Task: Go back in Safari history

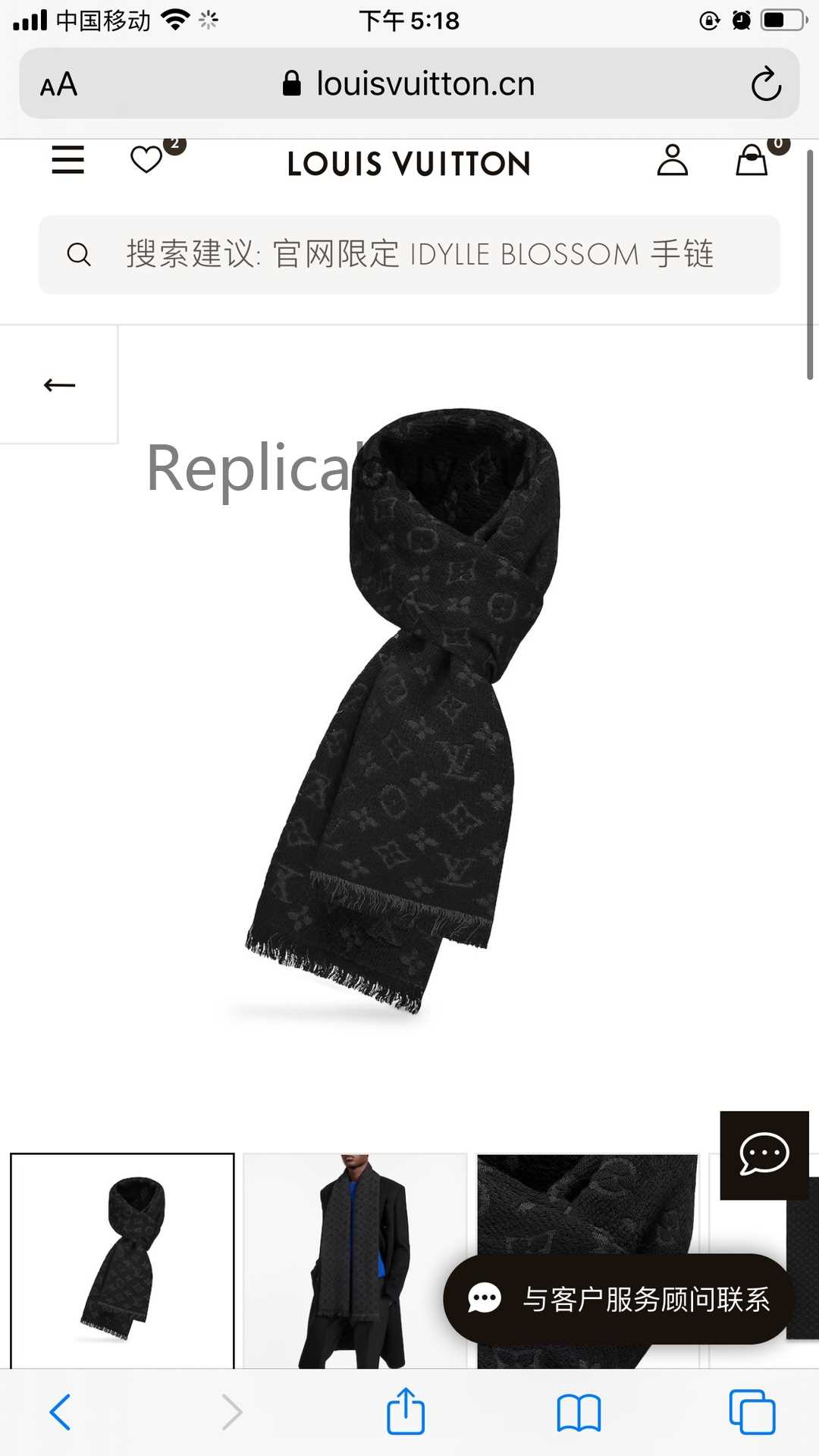Action: (x=60, y=1412)
